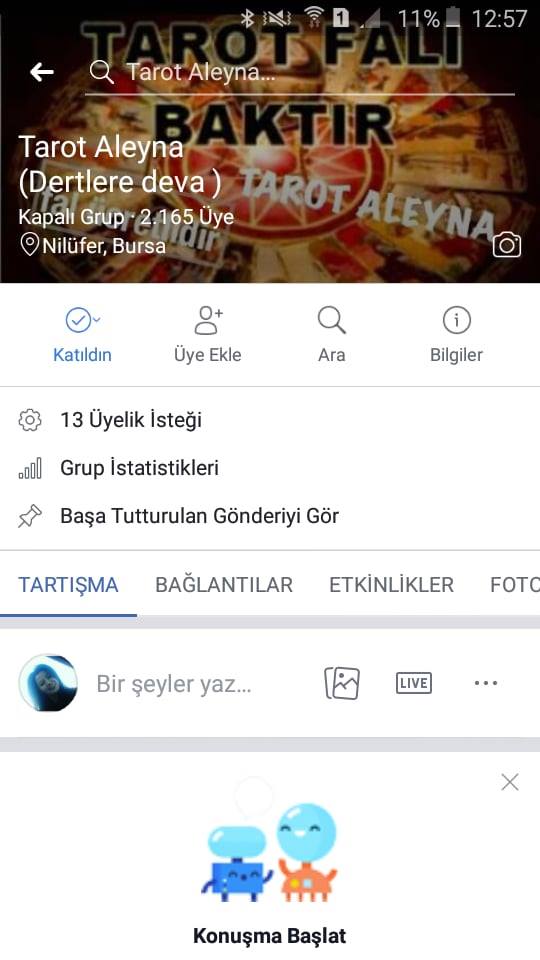Select the TARTIŞMA tab

[x=68, y=585]
